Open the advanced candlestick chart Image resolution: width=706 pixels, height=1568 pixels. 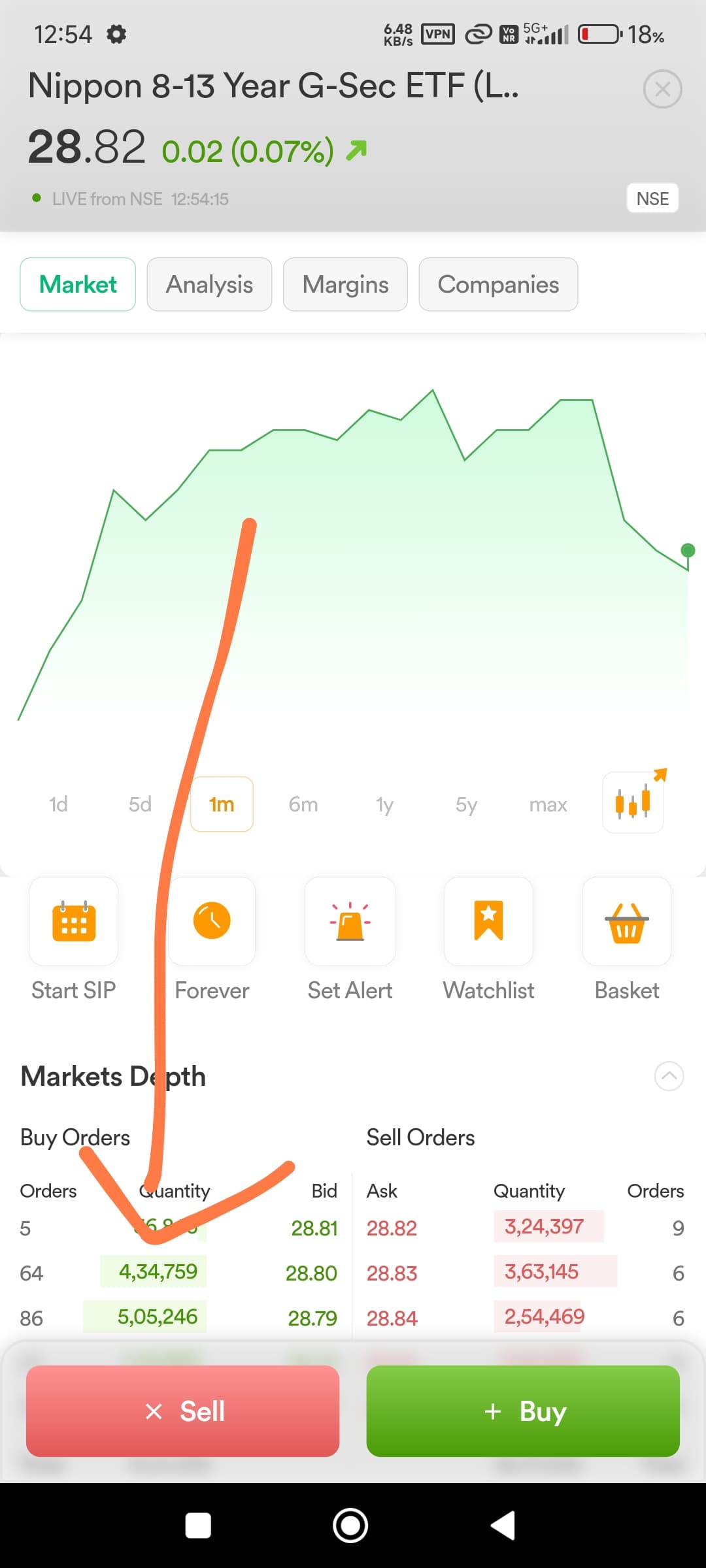tap(633, 802)
